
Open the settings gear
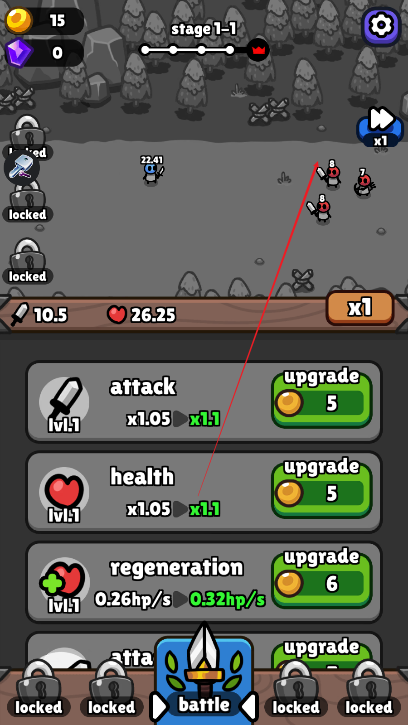pyautogui.click(x=381, y=25)
